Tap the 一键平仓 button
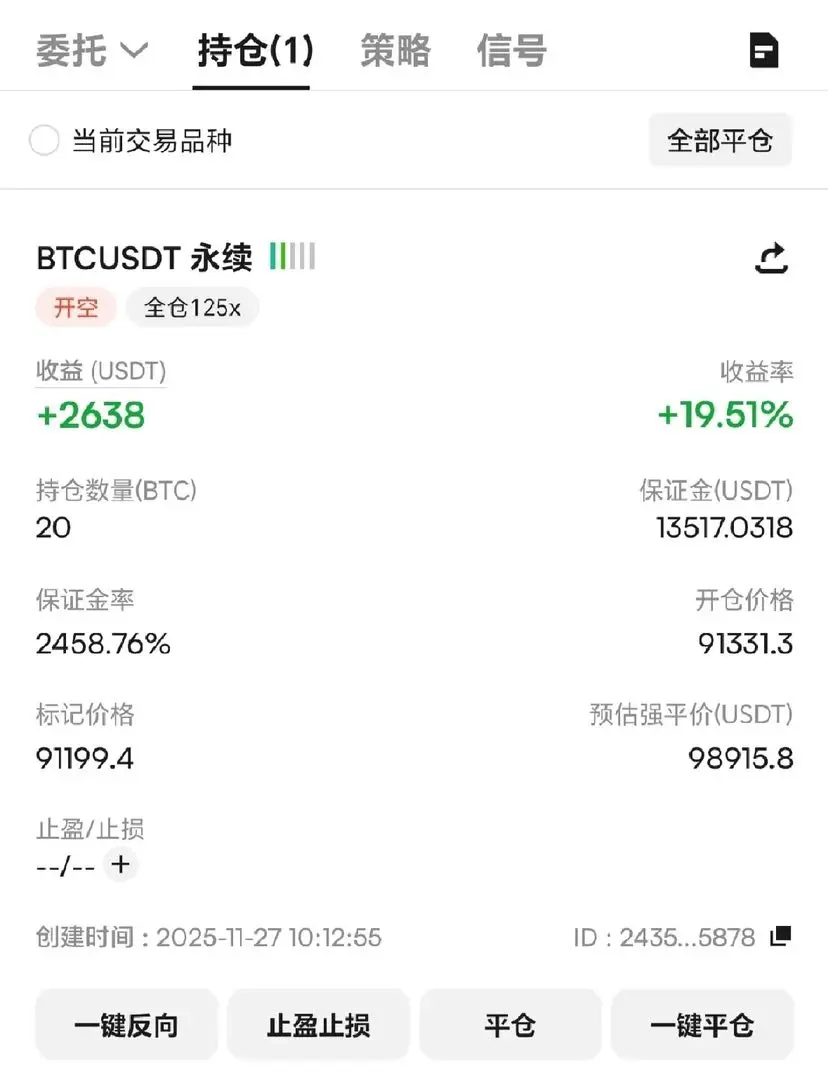Image resolution: width=828 pixels, height=1072 pixels. [x=702, y=1025]
